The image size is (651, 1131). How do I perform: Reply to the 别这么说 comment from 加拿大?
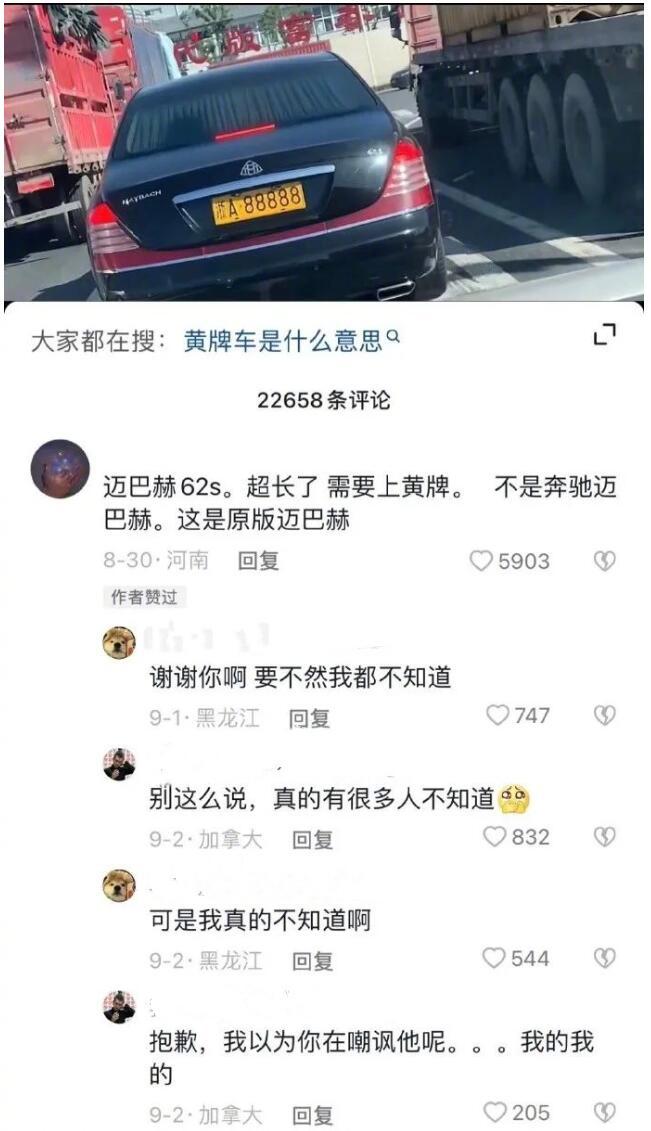coord(312,839)
